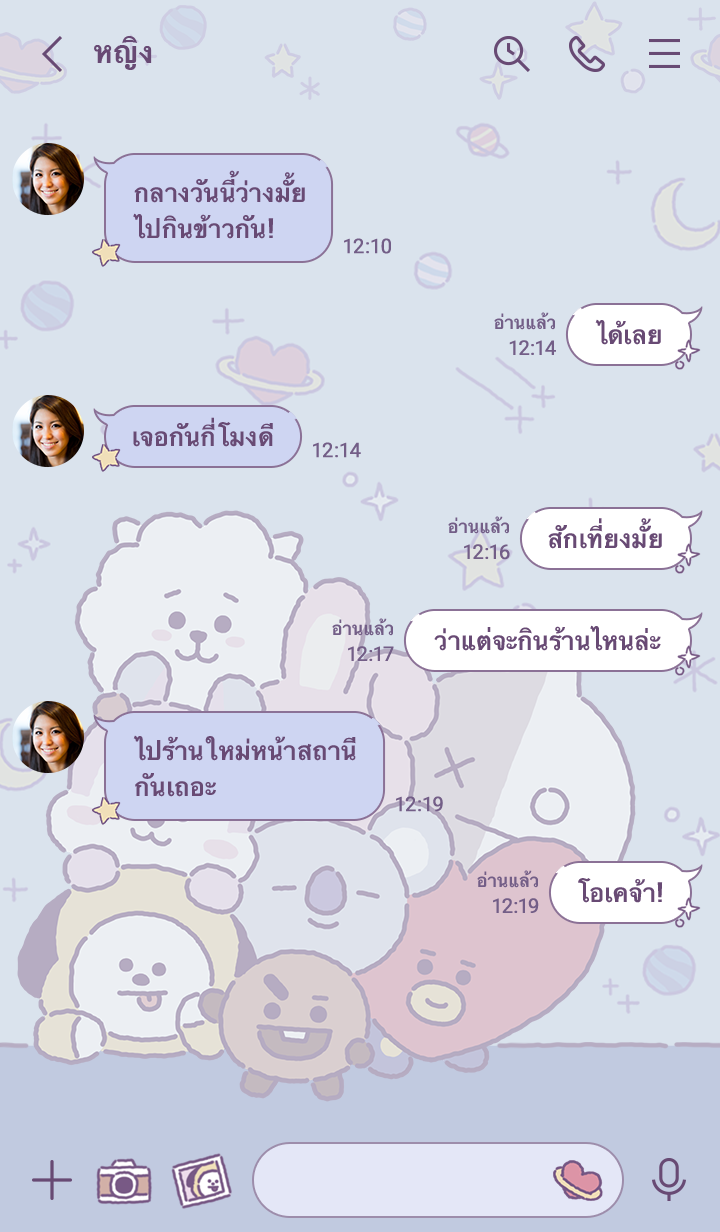This screenshot has width=720, height=1232.
Task: Open the plus attachment options
Action: [51, 1181]
